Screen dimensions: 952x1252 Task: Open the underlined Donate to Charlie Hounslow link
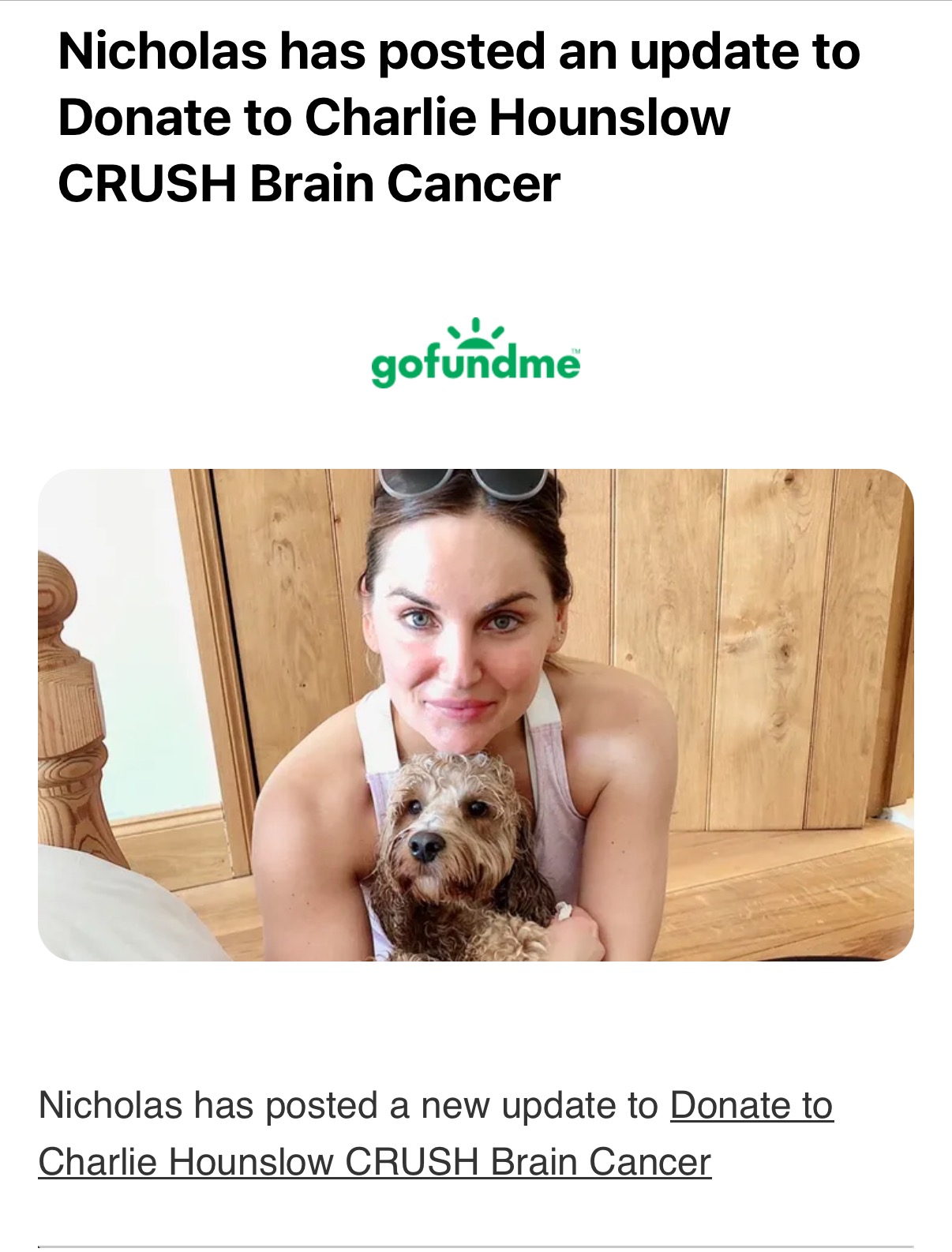click(374, 1162)
